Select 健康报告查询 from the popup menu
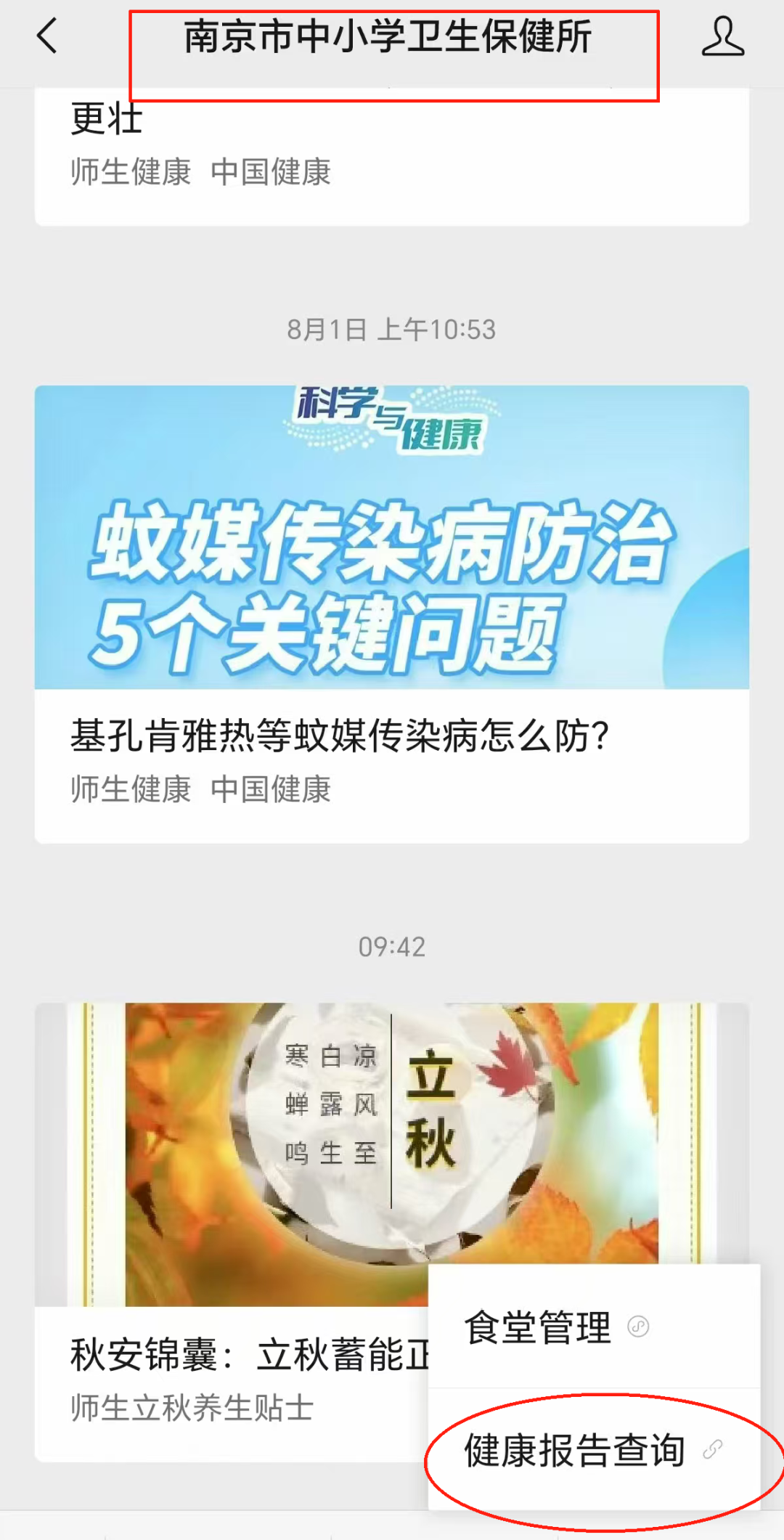The image size is (784, 1540). 575,1451
